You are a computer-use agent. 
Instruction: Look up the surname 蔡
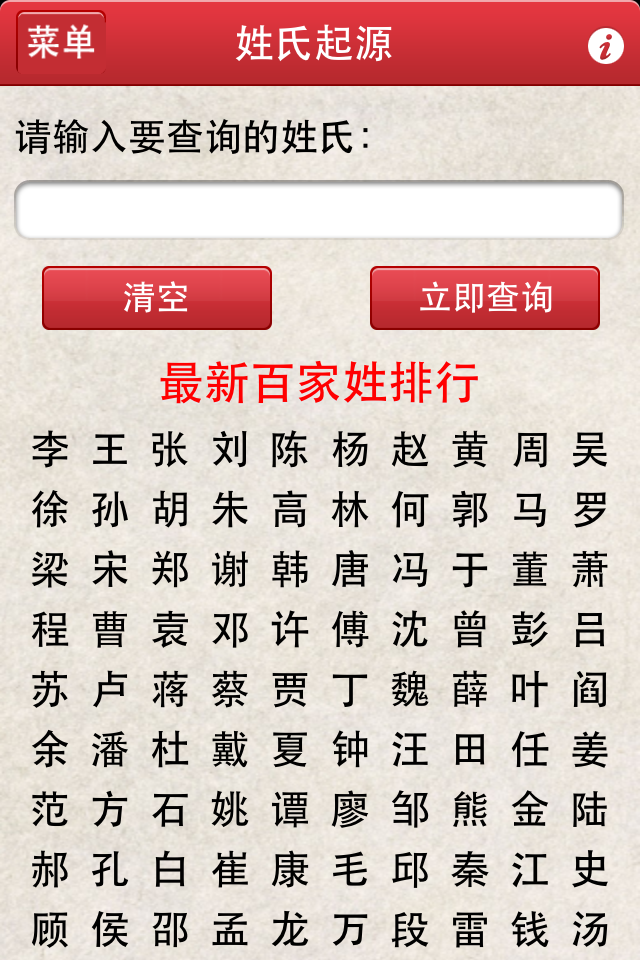point(230,690)
